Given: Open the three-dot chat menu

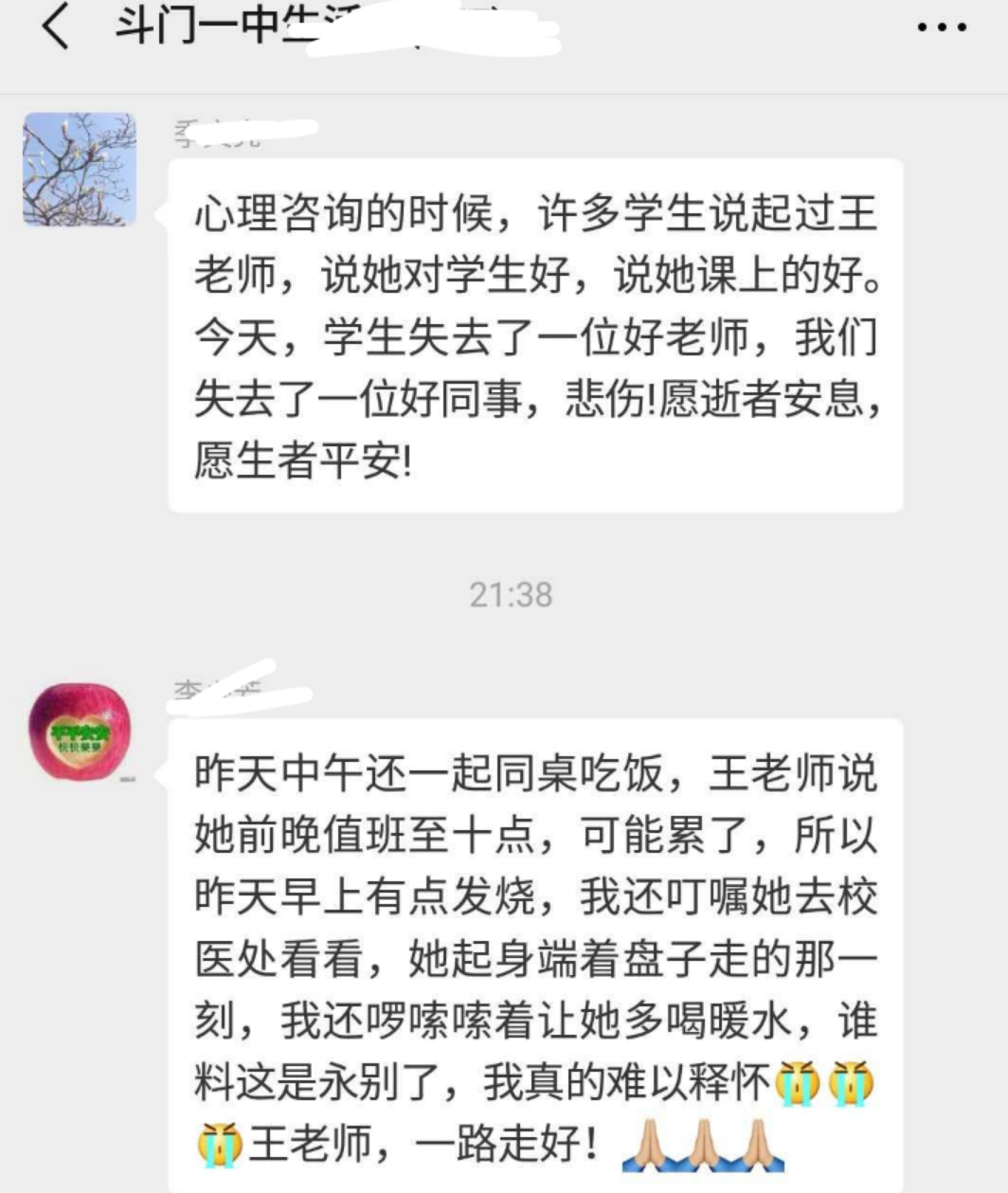Looking at the screenshot, I should pyautogui.click(x=942, y=27).
